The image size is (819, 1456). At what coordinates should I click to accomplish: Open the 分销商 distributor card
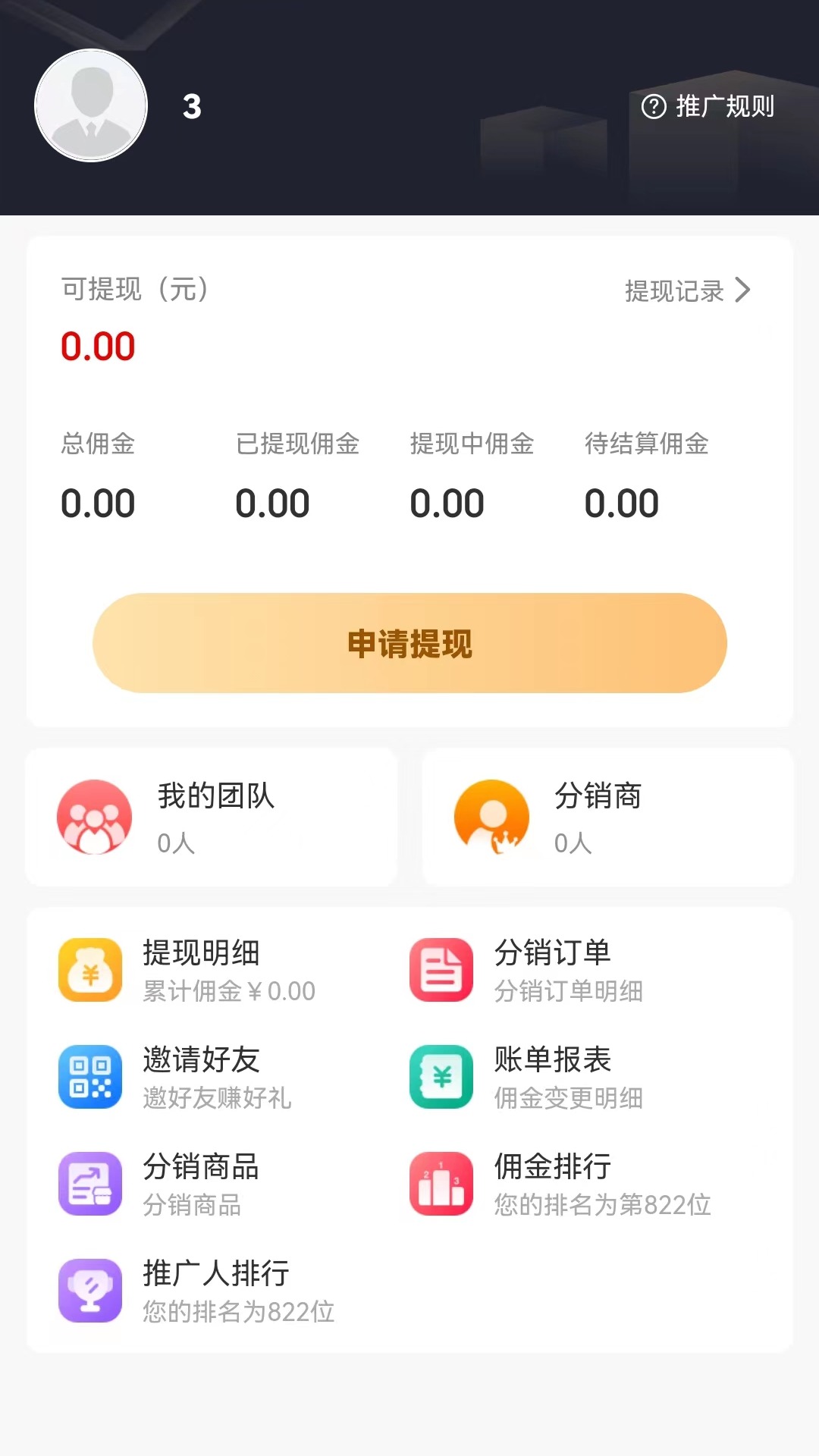(x=607, y=817)
